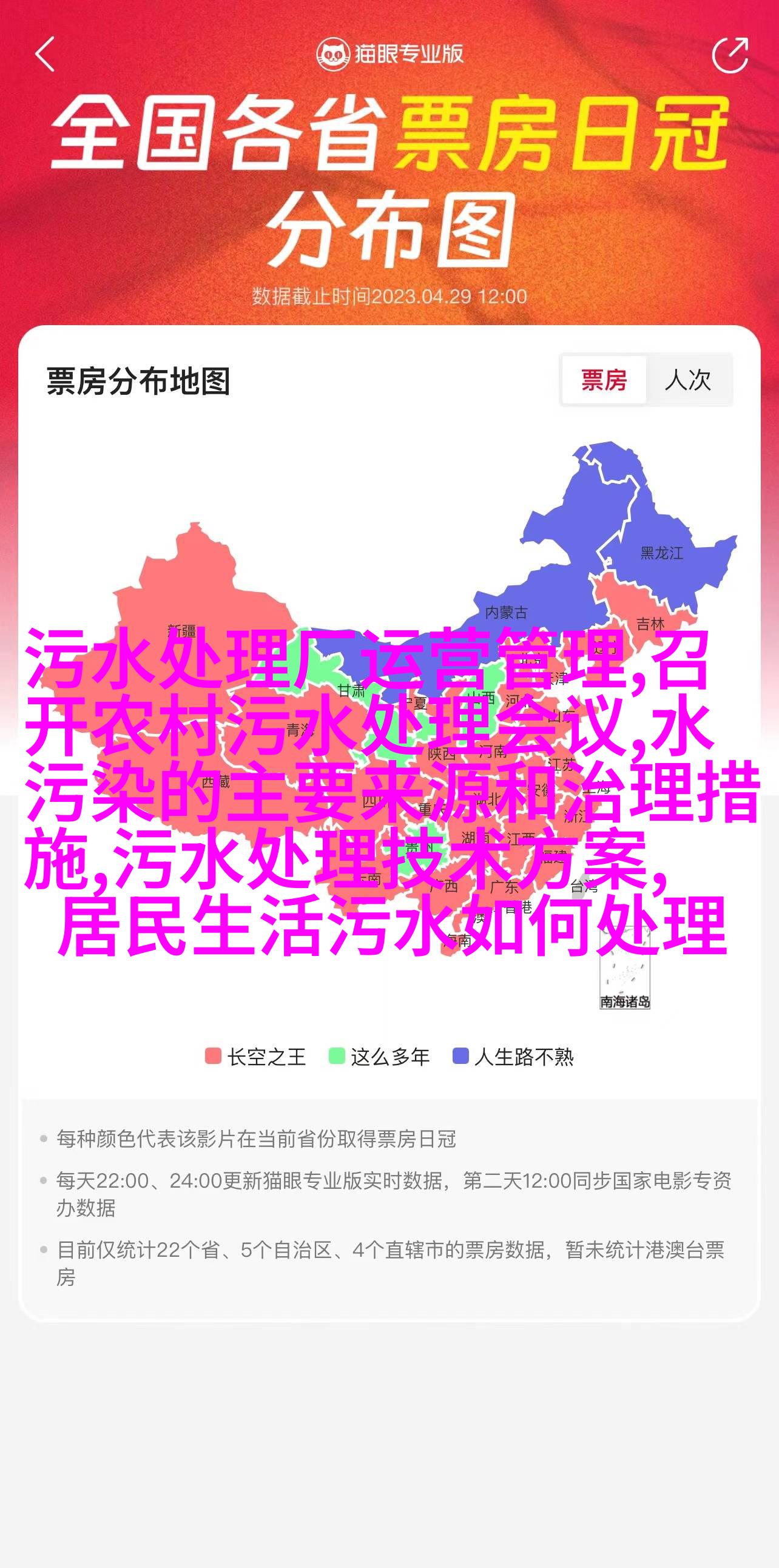This screenshot has width=779, height=1568.
Task: Share the box office distribution map
Action: point(729,55)
